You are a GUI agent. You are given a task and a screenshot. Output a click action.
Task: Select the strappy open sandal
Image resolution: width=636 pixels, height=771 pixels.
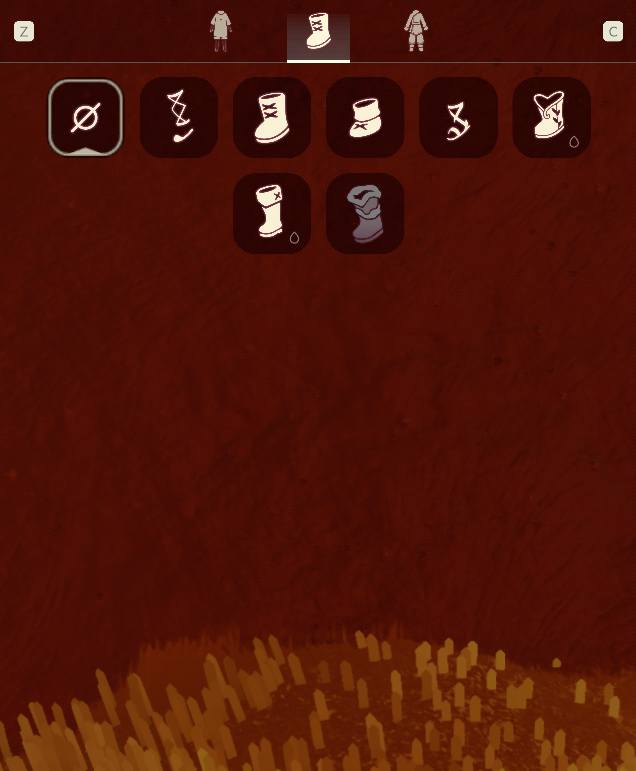click(x=458, y=118)
